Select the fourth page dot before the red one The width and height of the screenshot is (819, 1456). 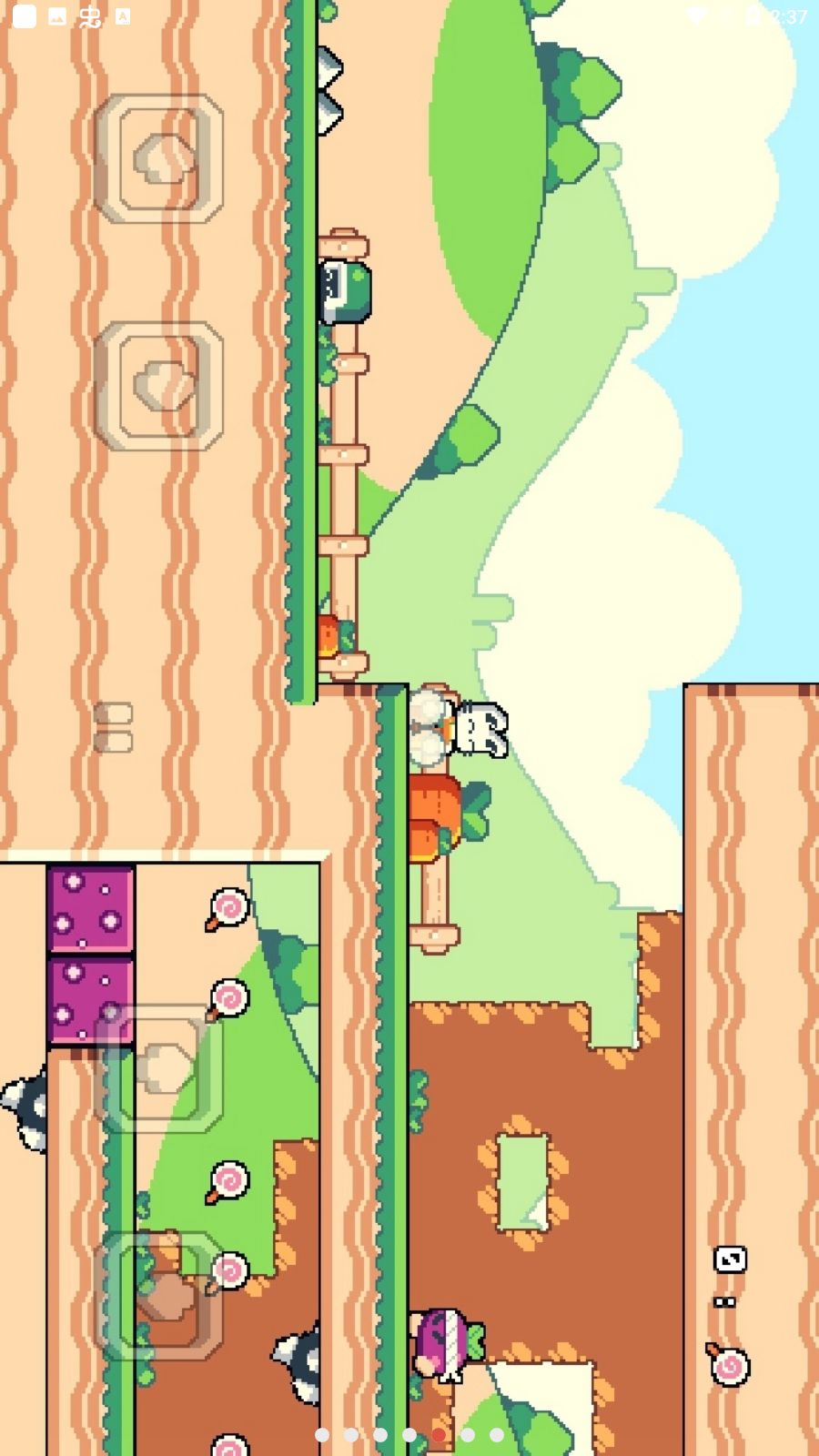pyautogui.click(x=409, y=1435)
